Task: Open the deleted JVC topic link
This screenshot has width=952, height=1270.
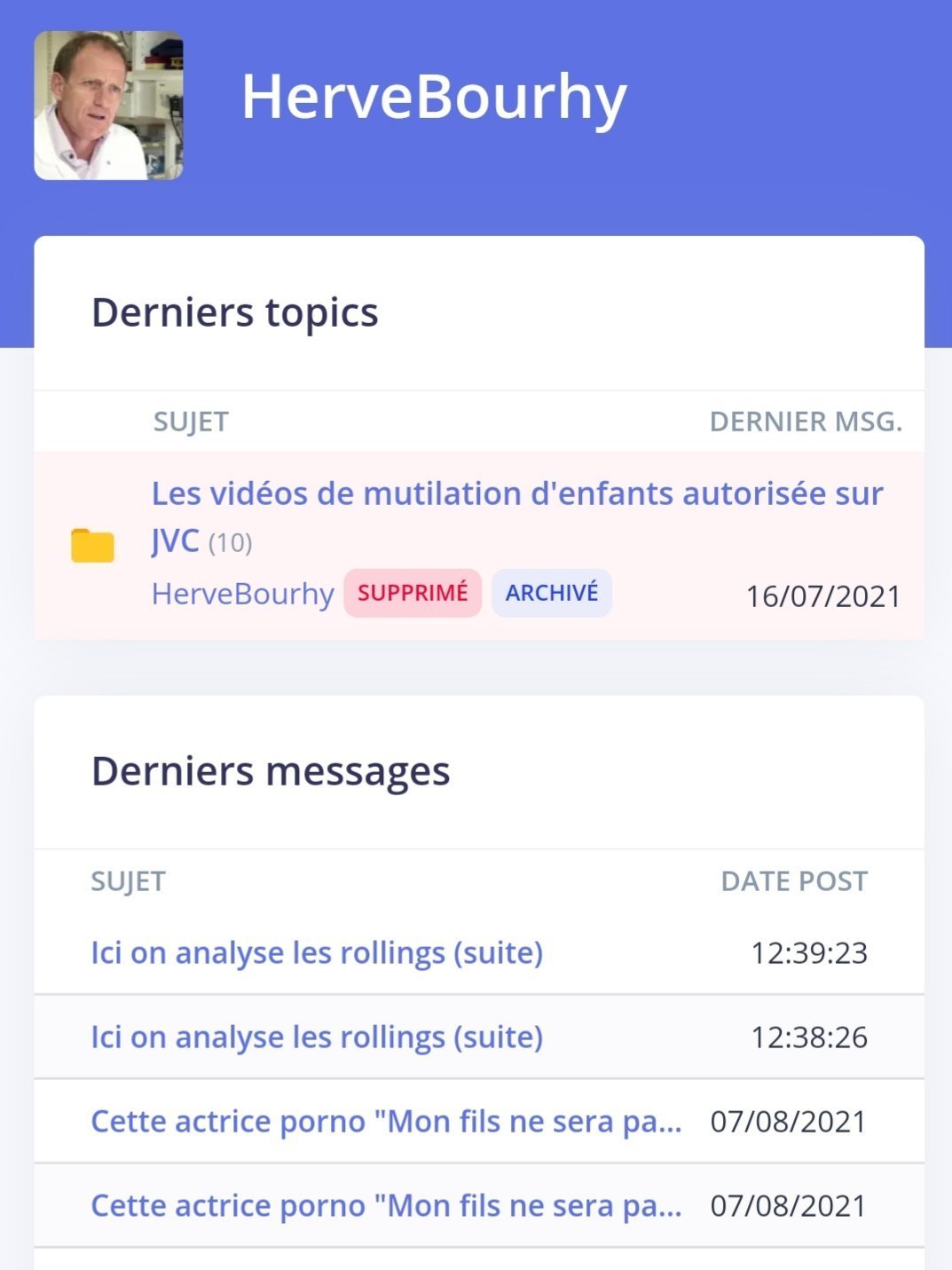Action: click(x=516, y=494)
